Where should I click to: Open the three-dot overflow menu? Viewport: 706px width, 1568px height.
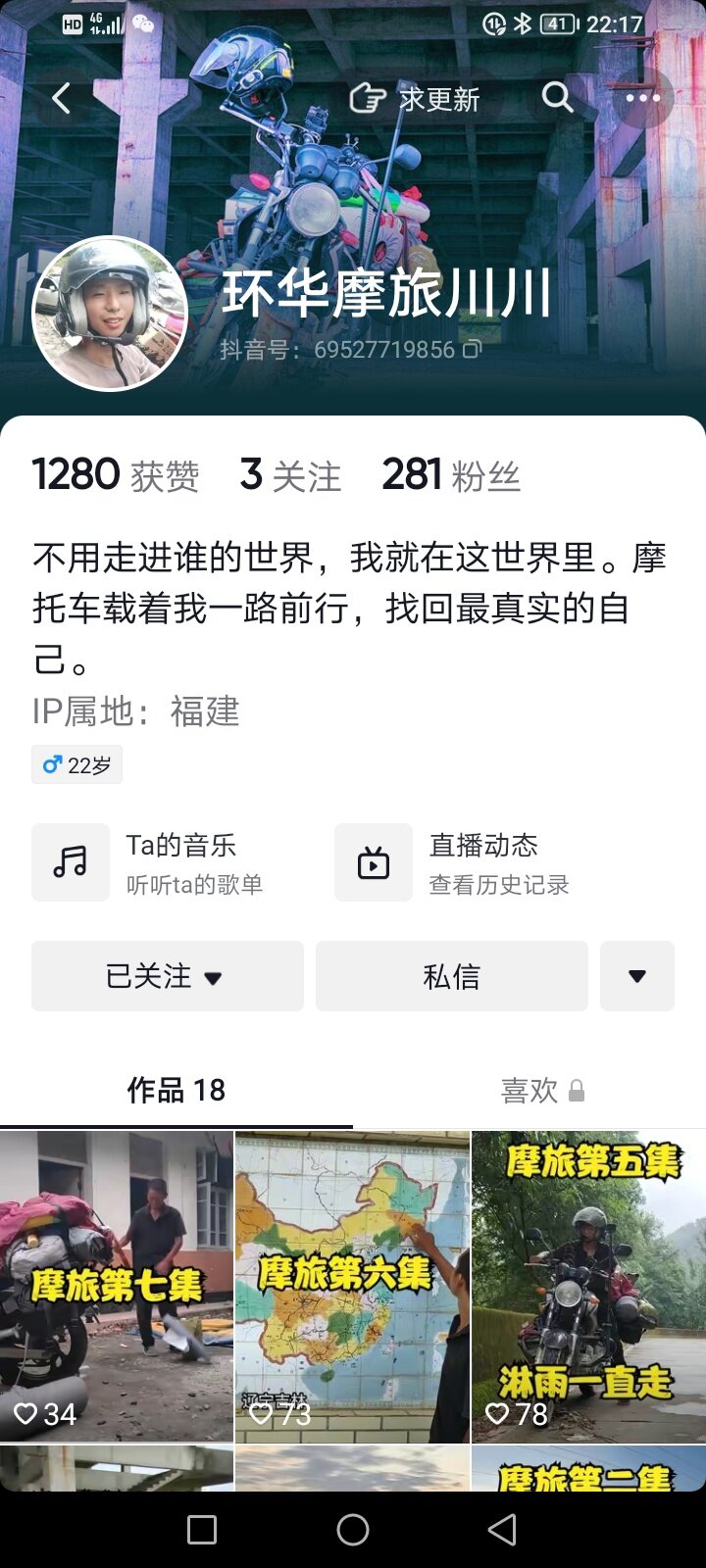(642, 98)
